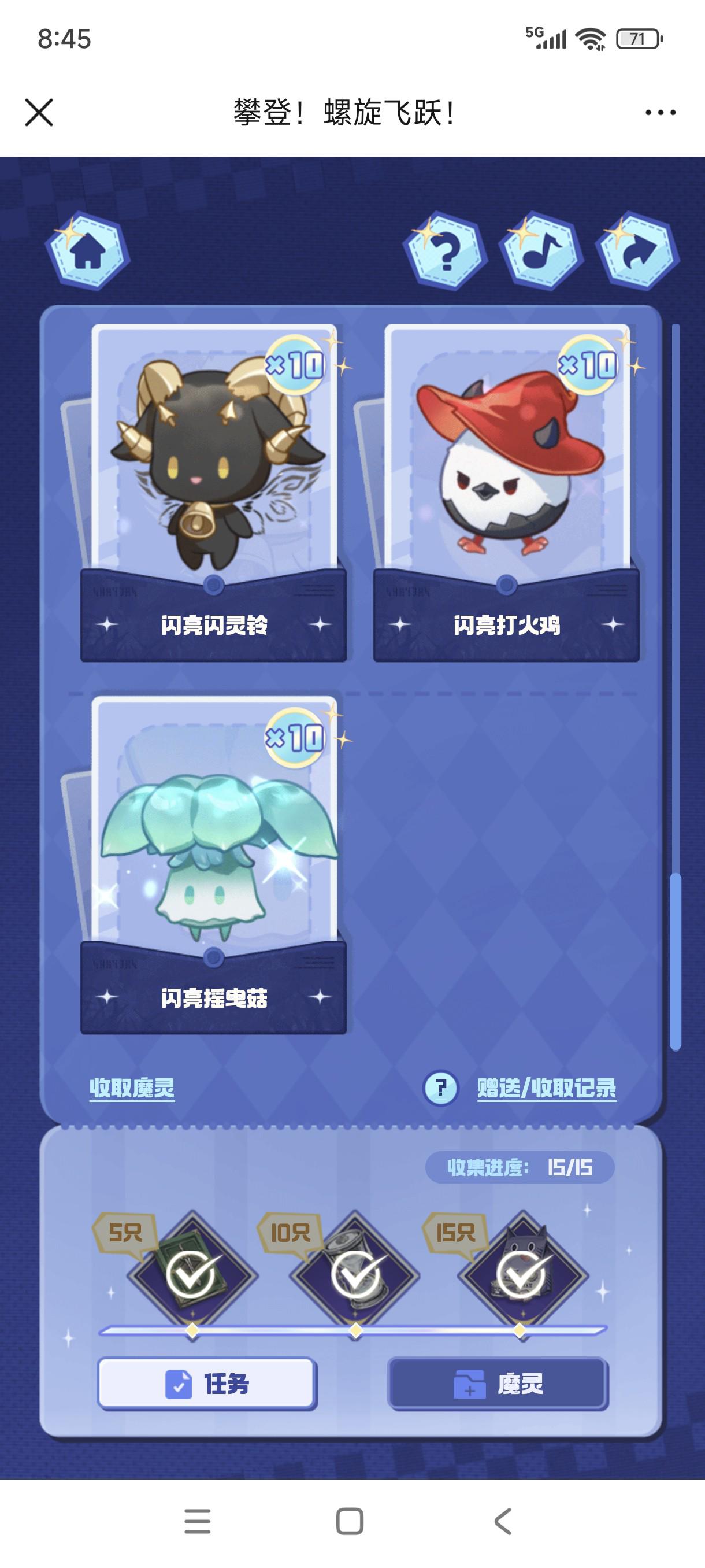
Task: Switch to the 魔灵 tab
Action: 498,1384
